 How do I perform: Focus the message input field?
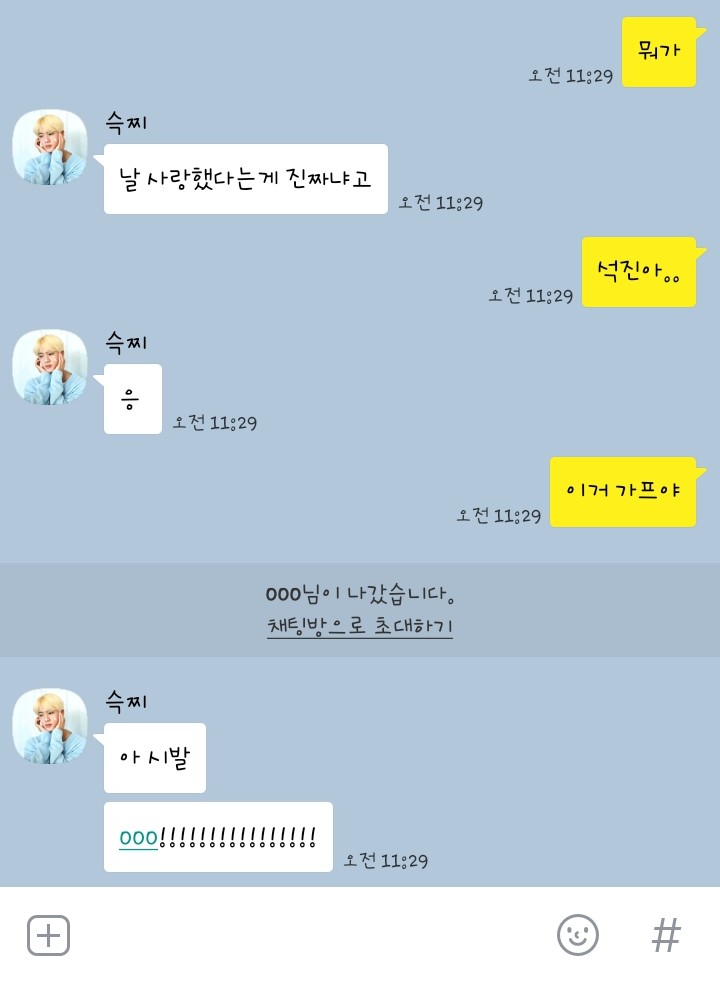click(310, 936)
